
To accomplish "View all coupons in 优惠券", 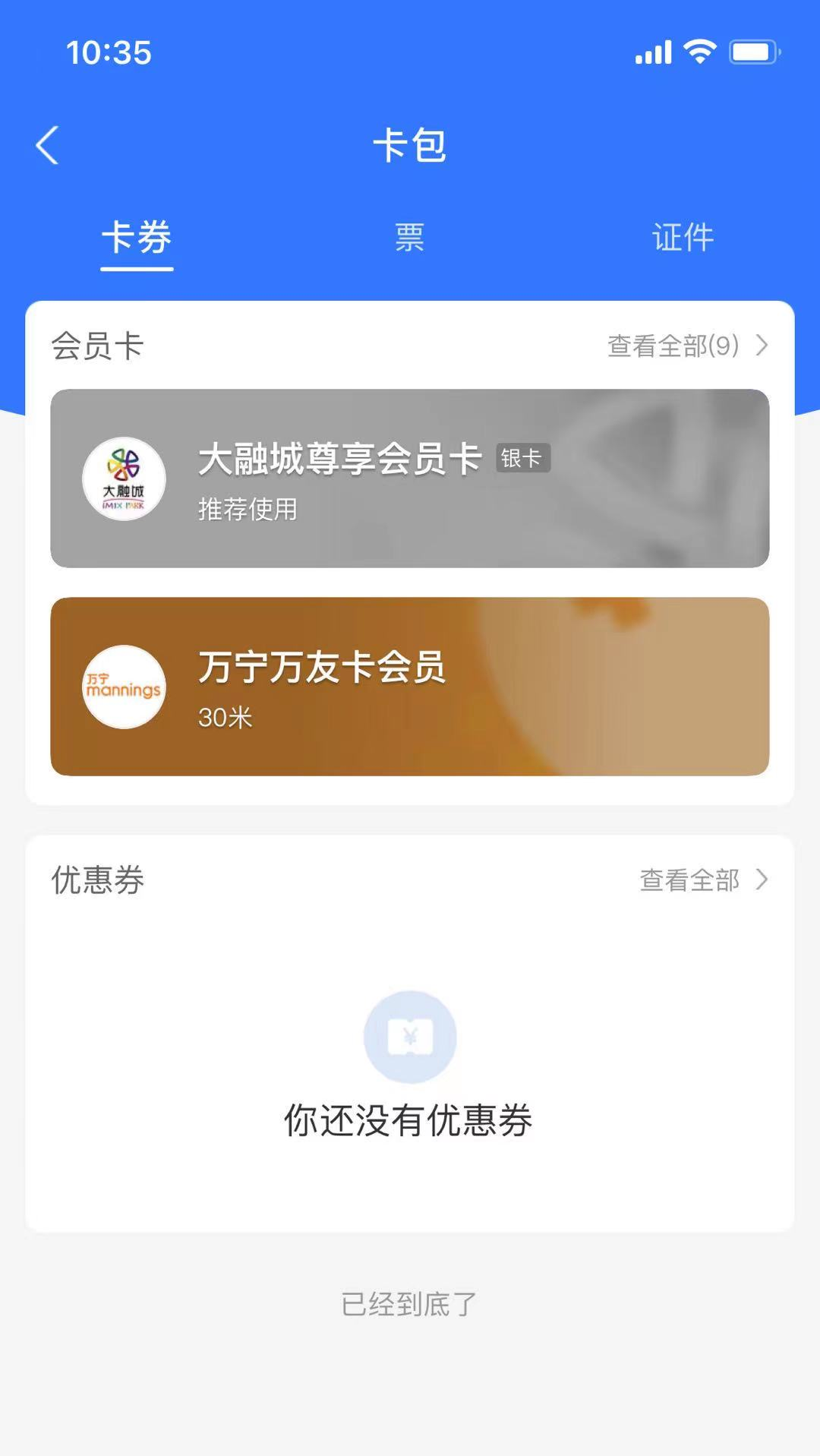I will (703, 880).
